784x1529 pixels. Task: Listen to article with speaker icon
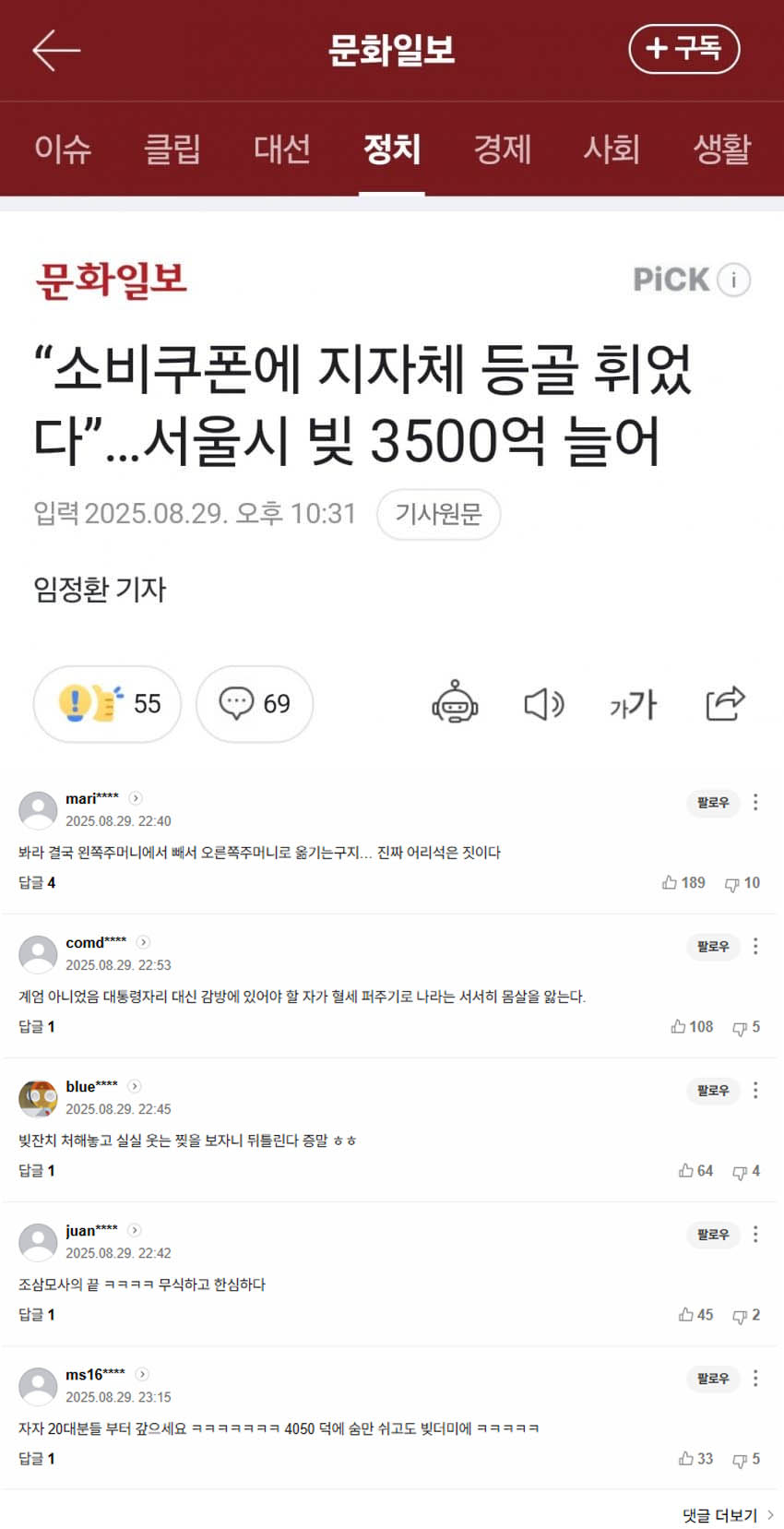pos(543,704)
